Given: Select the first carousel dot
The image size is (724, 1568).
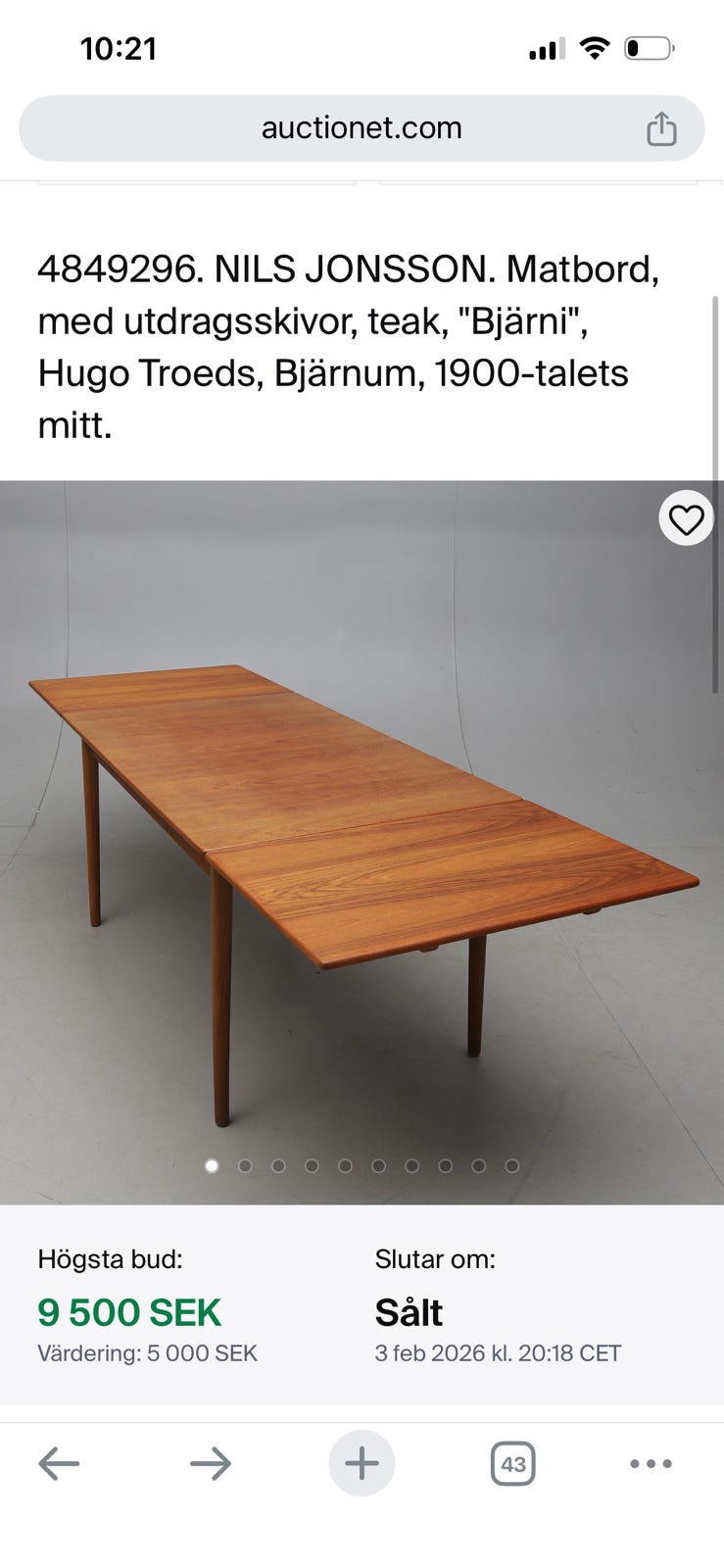Looking at the screenshot, I should [x=211, y=1166].
